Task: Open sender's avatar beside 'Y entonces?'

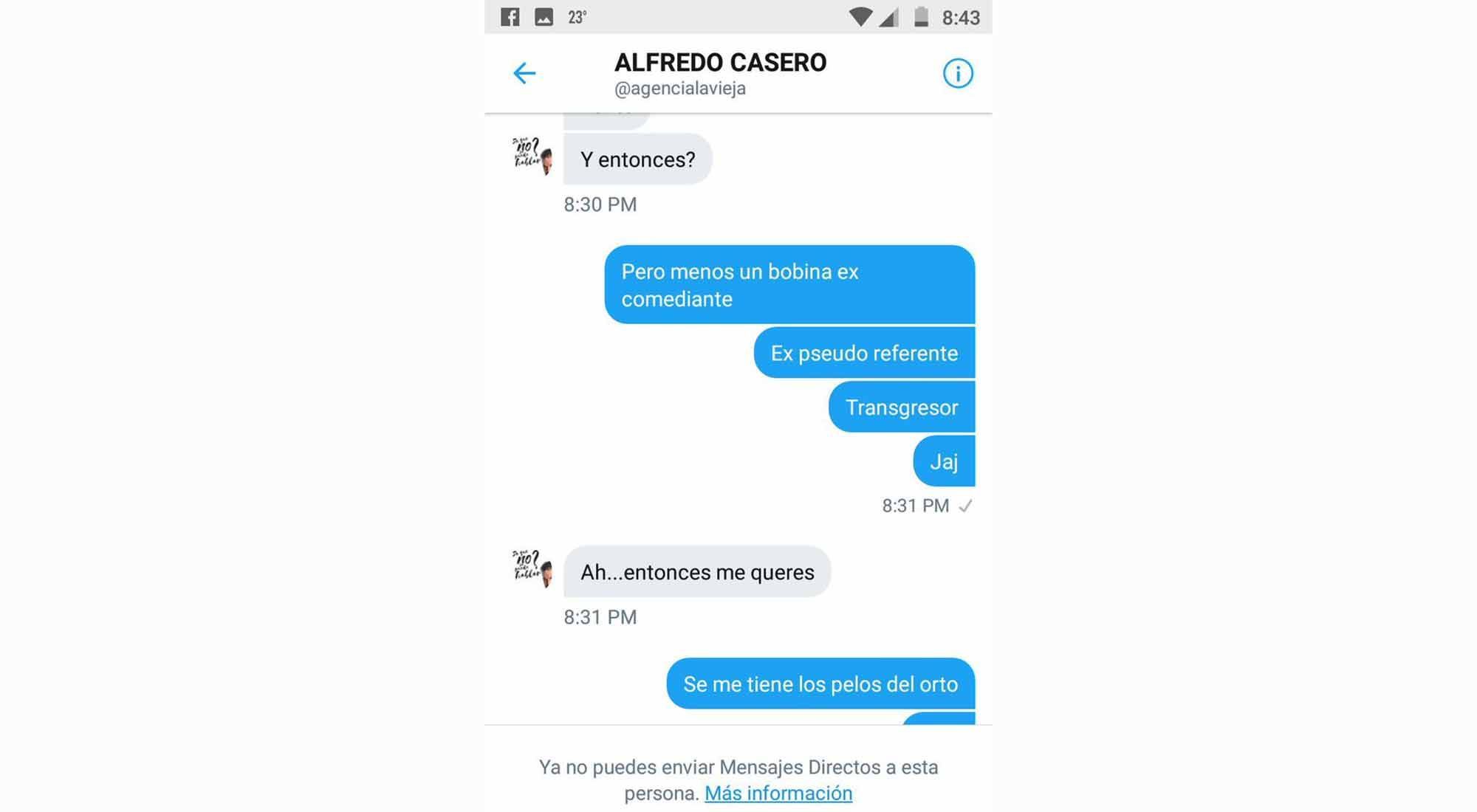Action: coord(532,155)
